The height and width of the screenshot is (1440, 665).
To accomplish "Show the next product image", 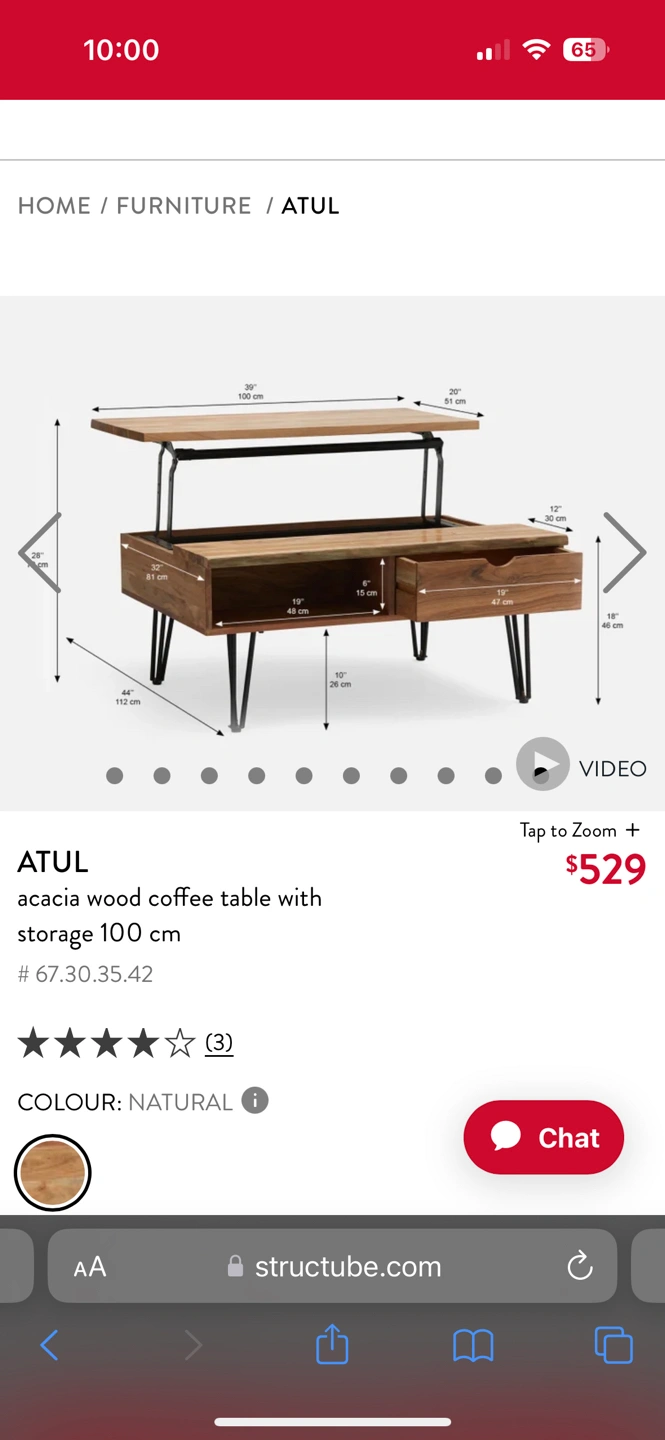I will [x=624, y=553].
